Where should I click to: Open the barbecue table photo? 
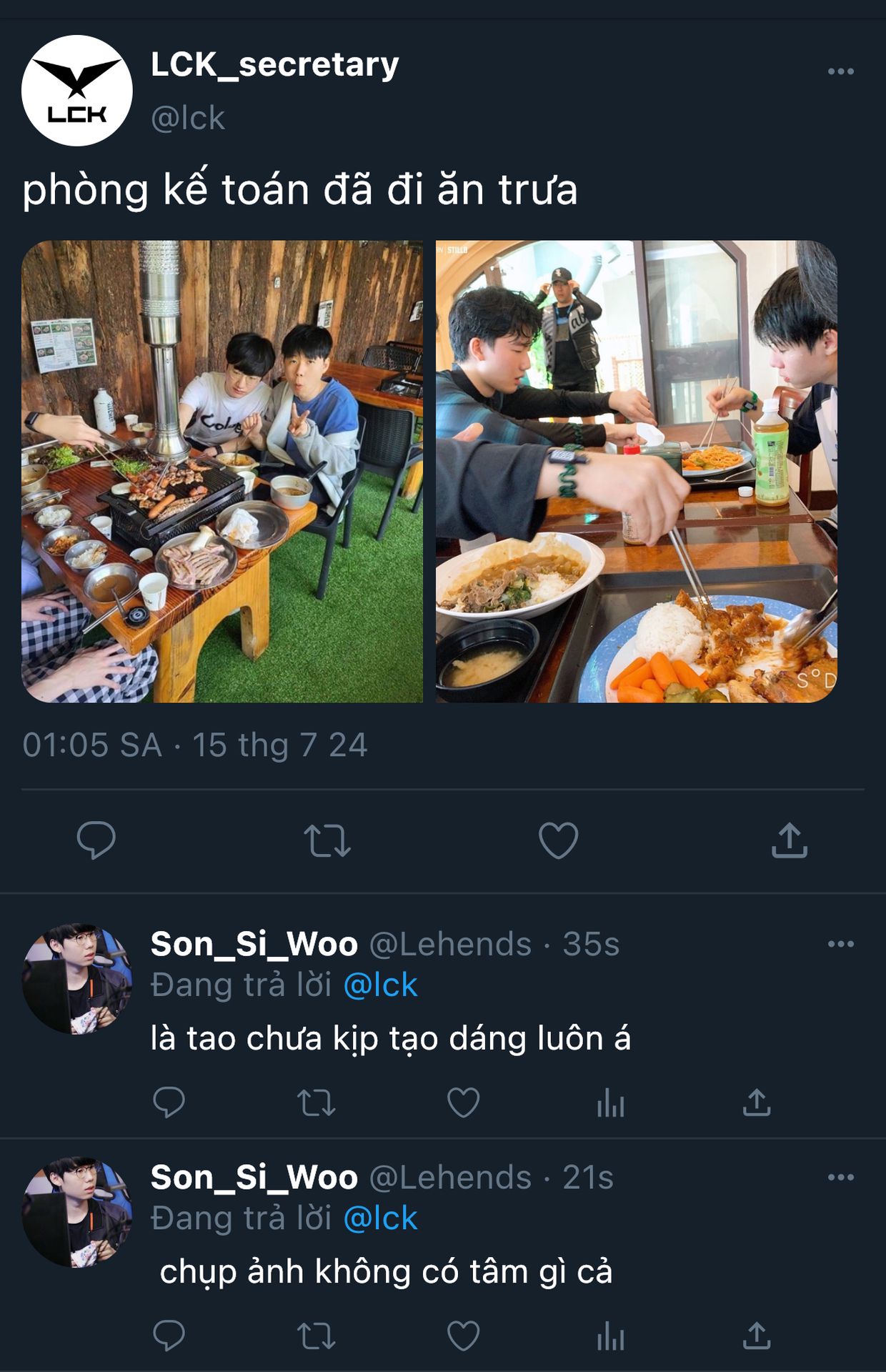pyautogui.click(x=222, y=471)
